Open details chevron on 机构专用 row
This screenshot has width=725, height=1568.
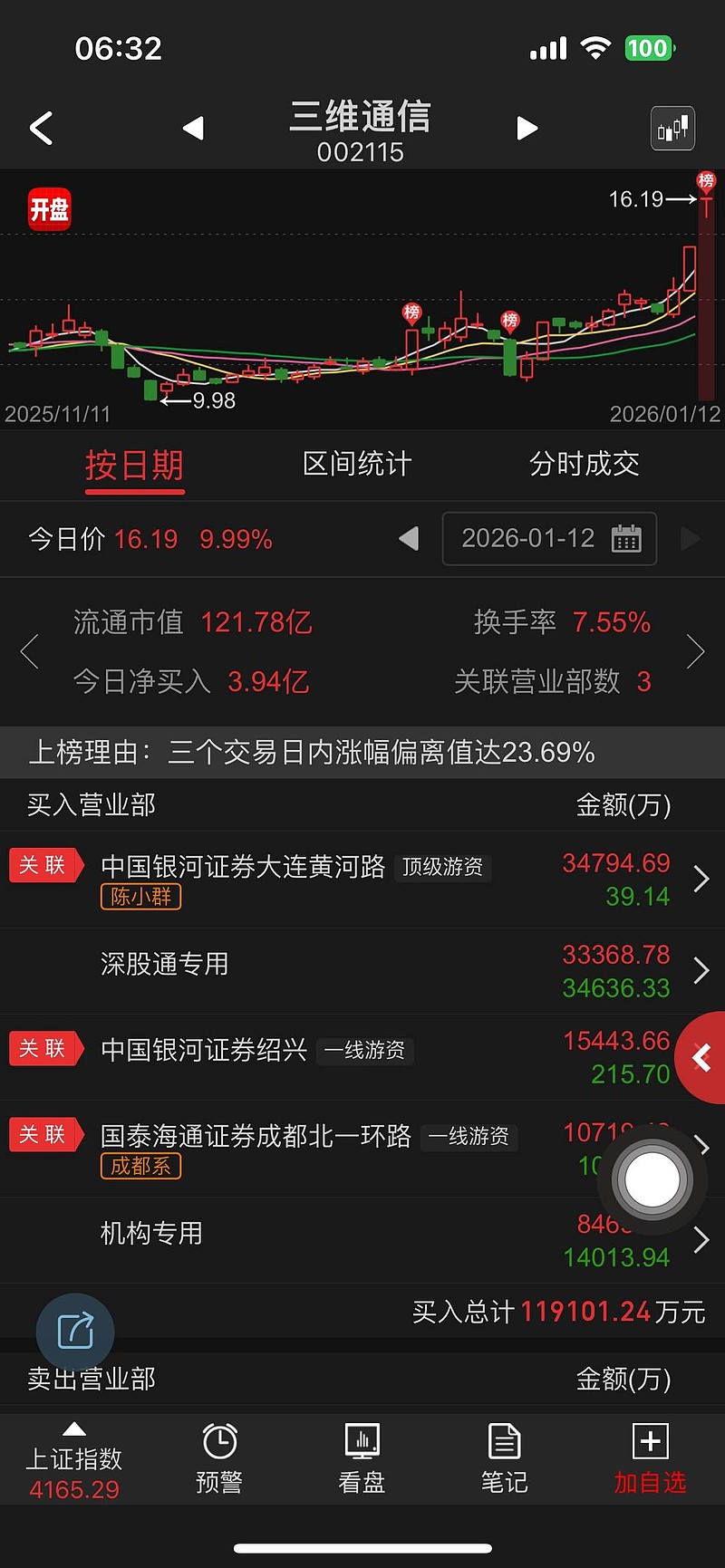[x=702, y=1239]
